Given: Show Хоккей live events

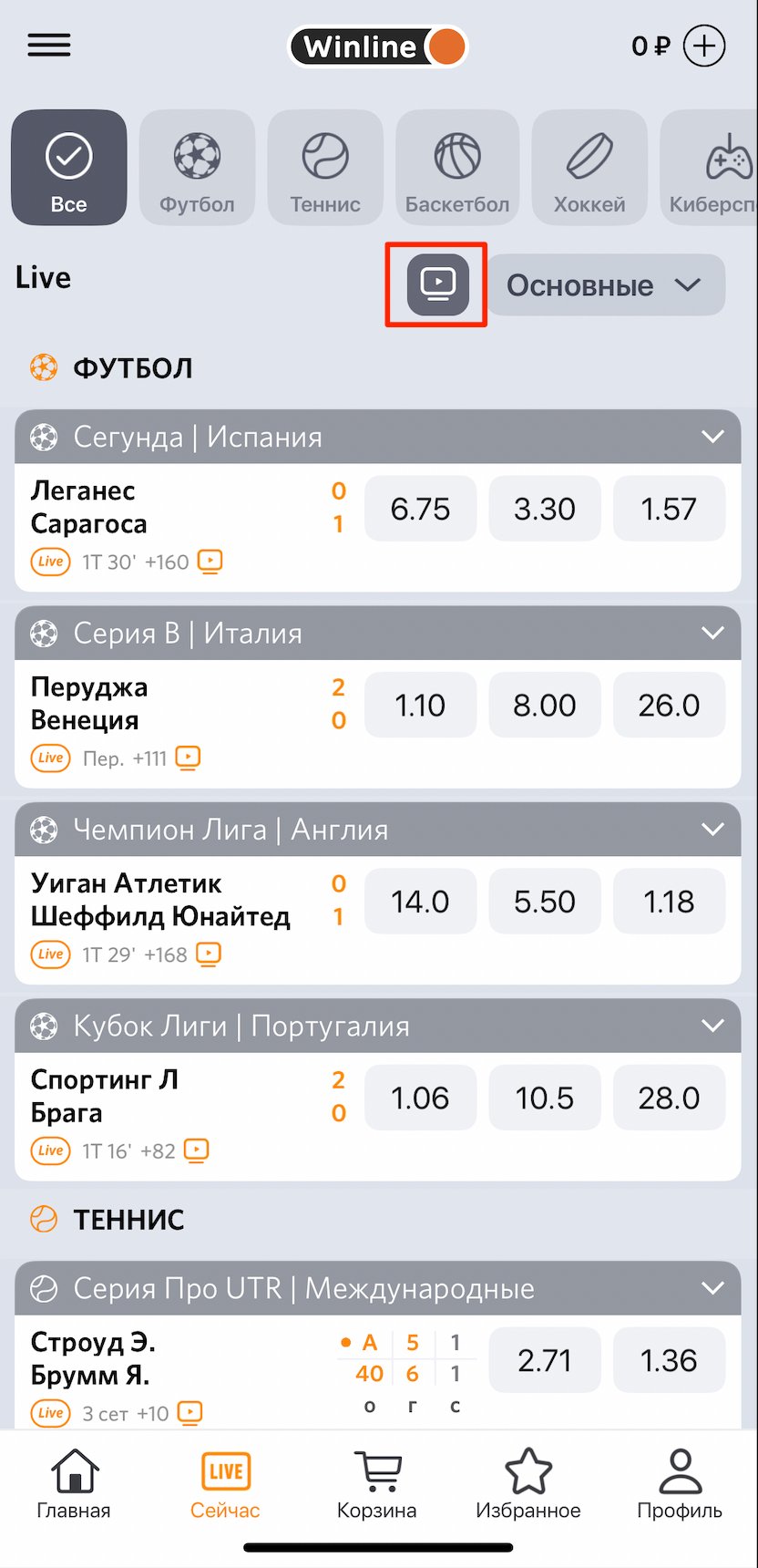Looking at the screenshot, I should 589,168.
